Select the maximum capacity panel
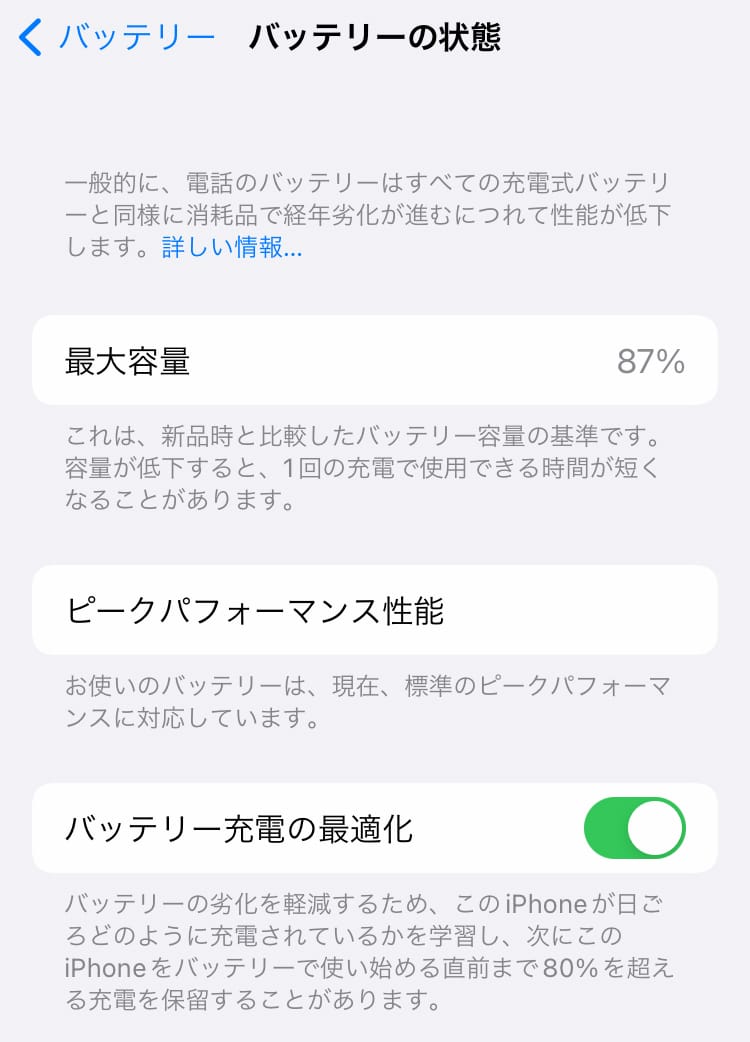The height and width of the screenshot is (1042, 750). 375,360
